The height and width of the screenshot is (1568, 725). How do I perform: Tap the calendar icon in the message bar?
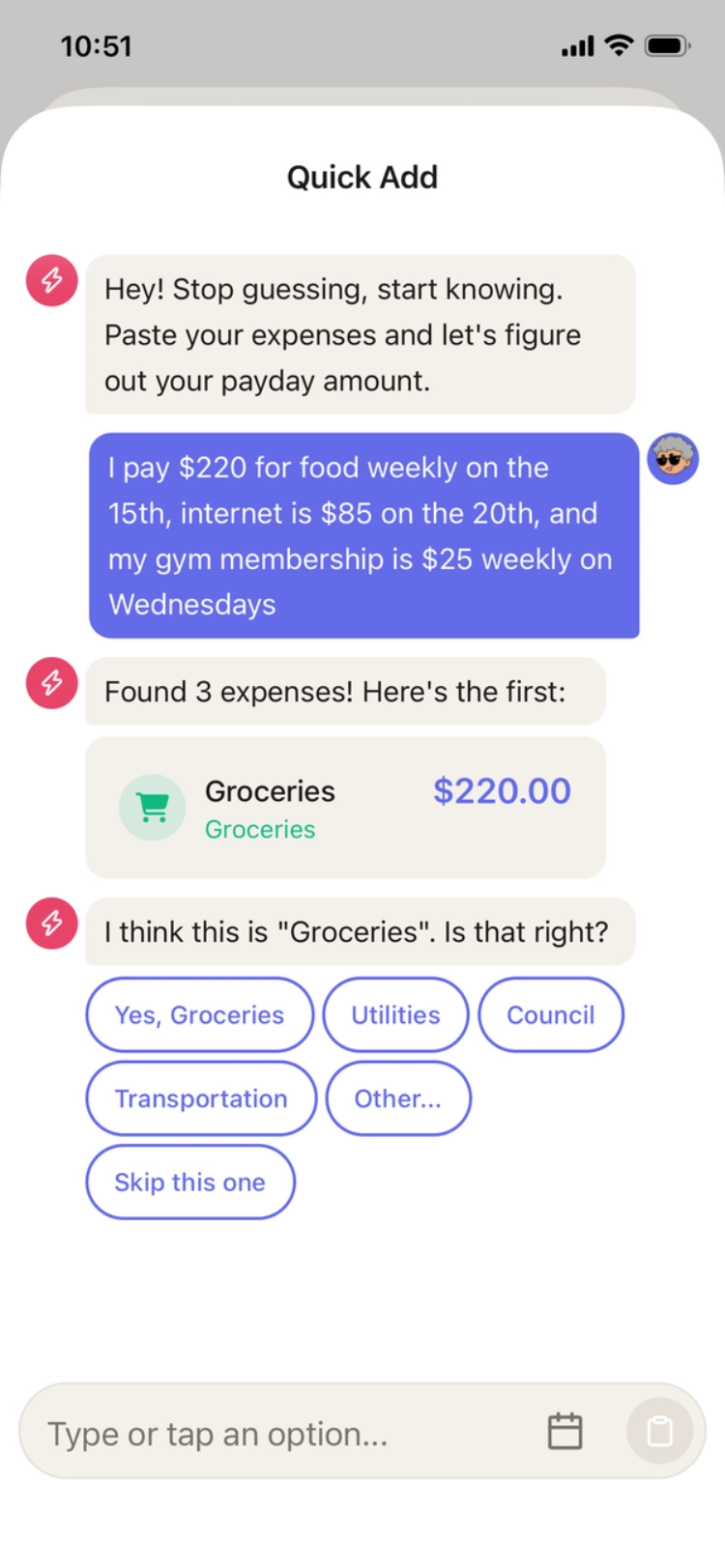565,1432
